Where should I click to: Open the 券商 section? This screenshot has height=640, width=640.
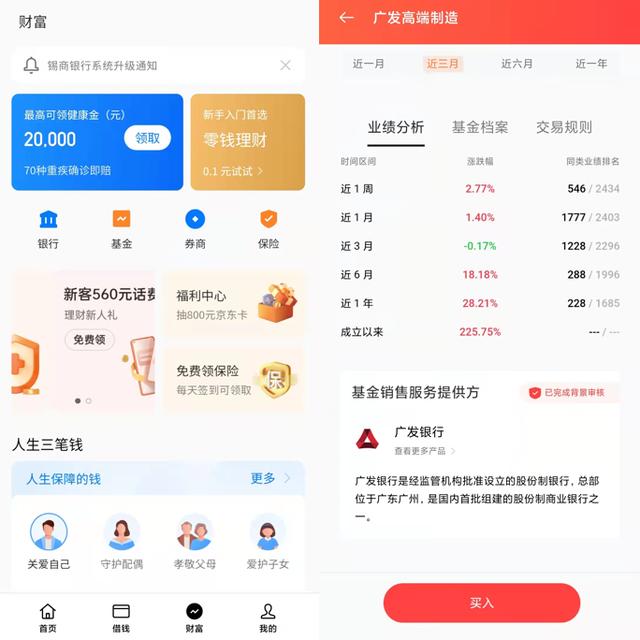[195, 229]
